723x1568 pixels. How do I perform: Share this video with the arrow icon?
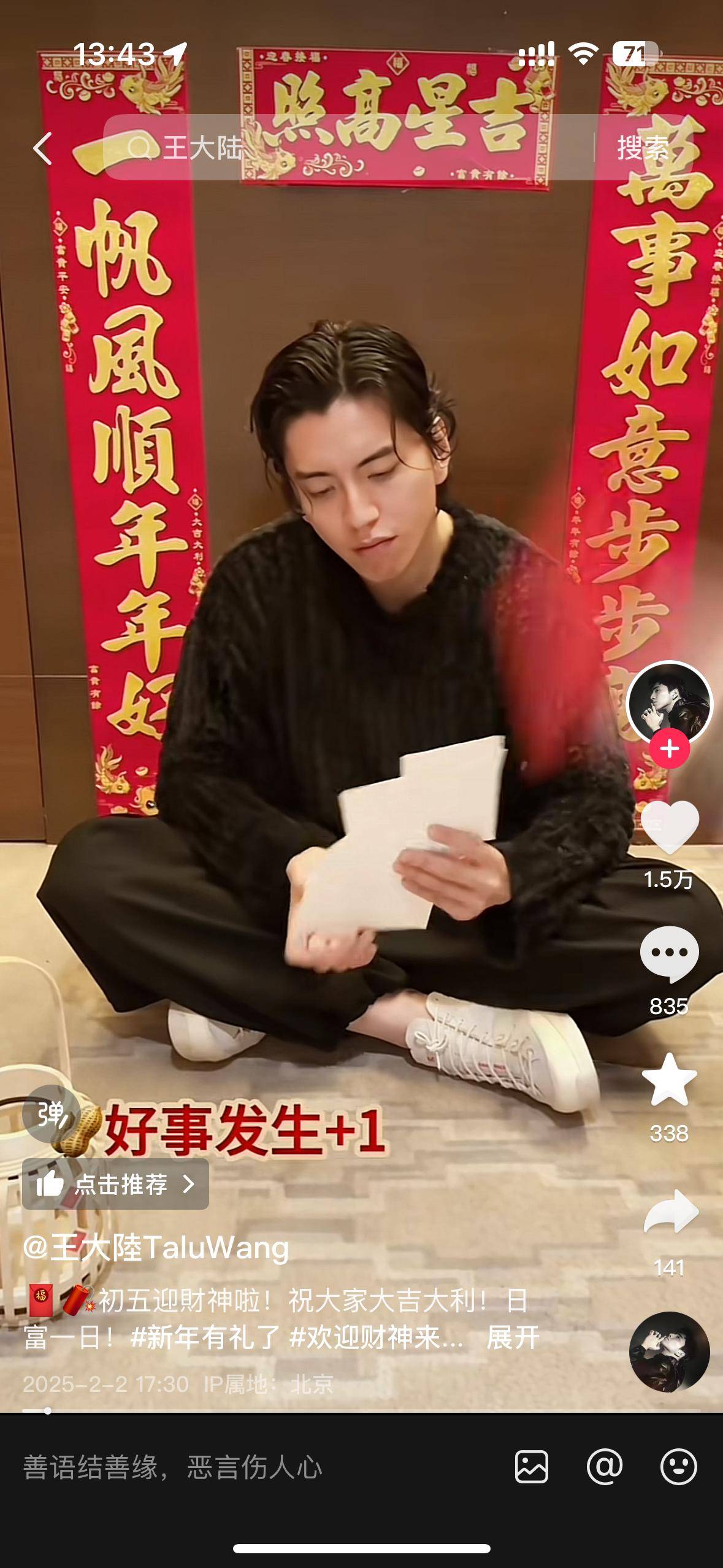pyautogui.click(x=670, y=1212)
